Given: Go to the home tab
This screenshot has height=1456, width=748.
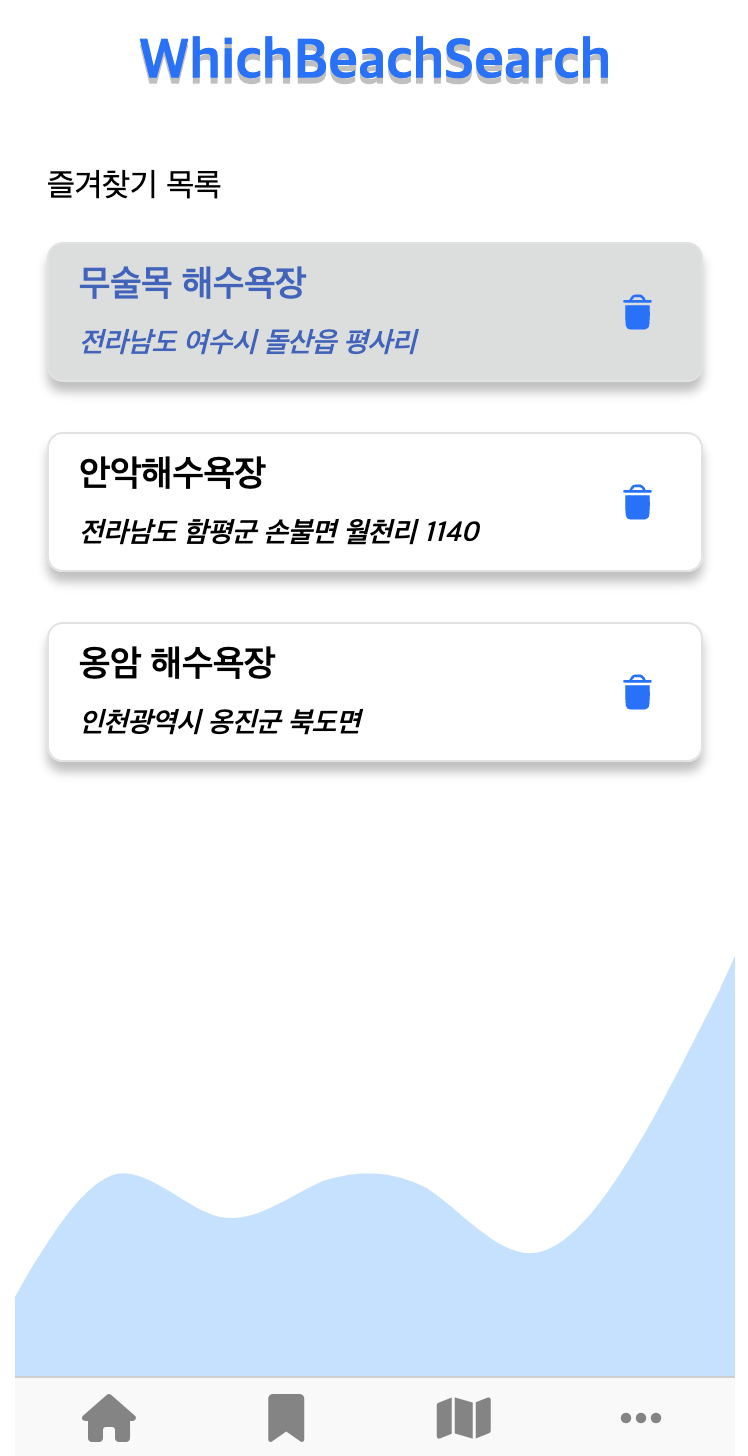Looking at the screenshot, I should pyautogui.click(x=109, y=1418).
